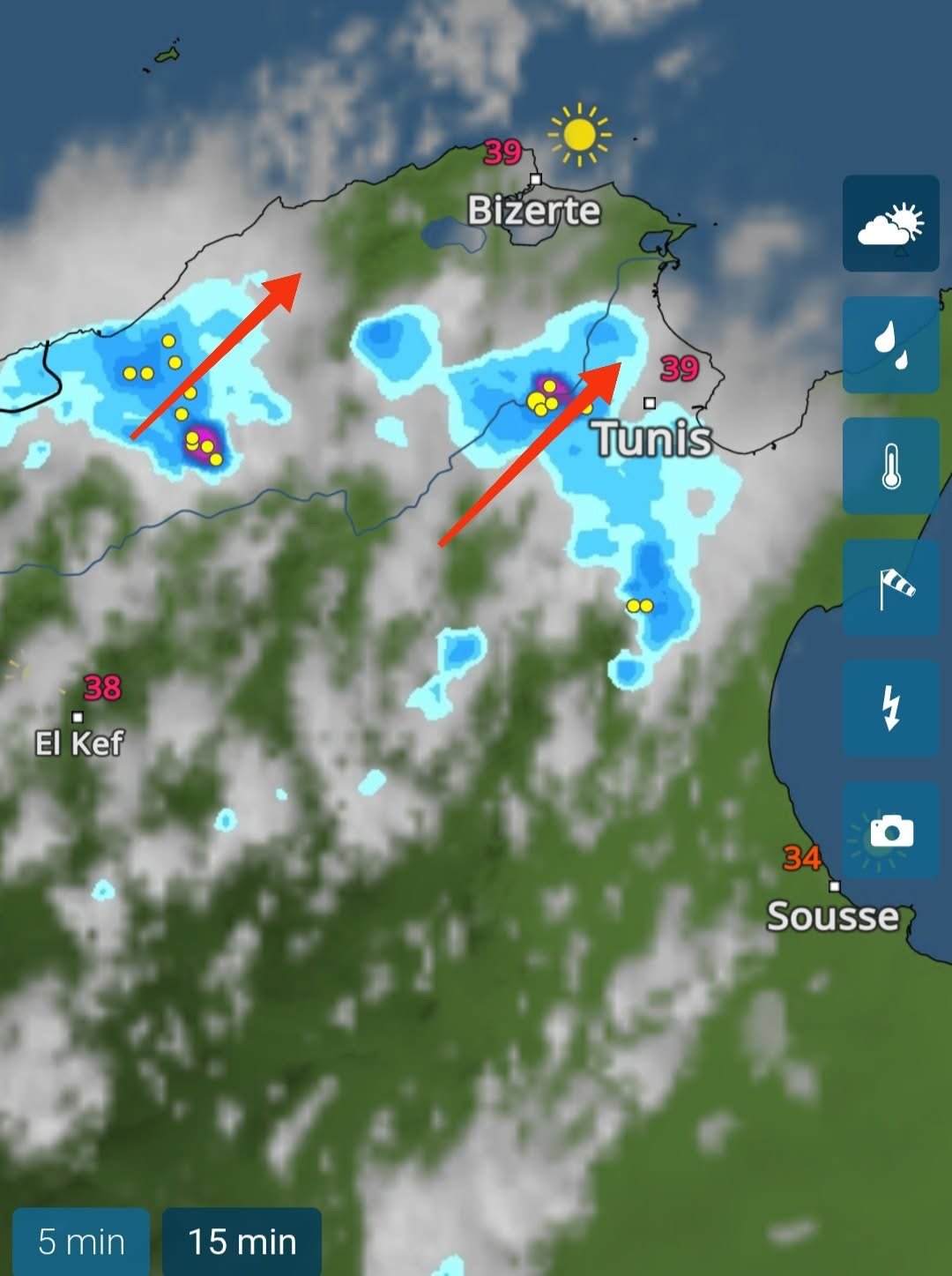Enable the lightning bolt layer
952x1276 pixels.
point(890,708)
